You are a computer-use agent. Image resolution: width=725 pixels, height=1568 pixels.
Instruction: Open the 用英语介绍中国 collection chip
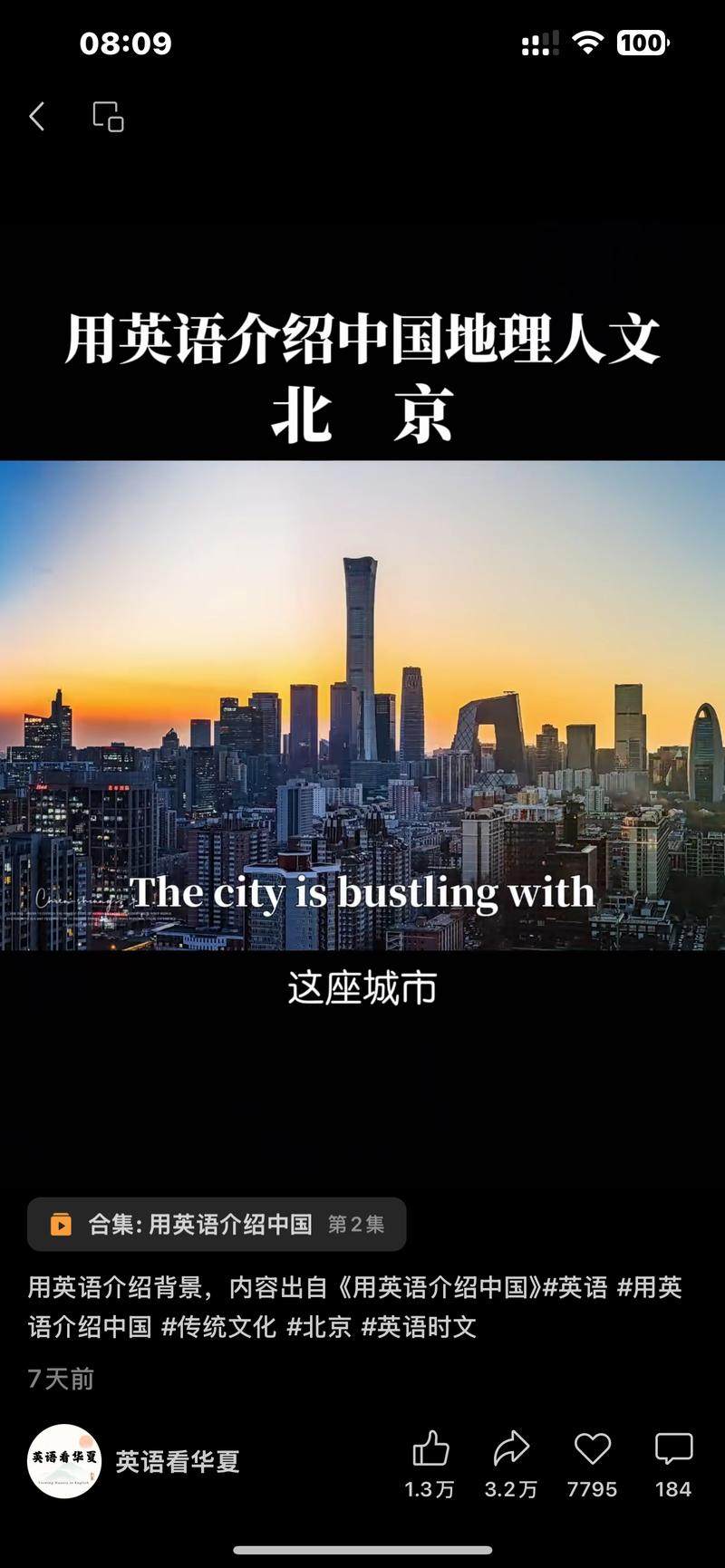[x=217, y=1225]
